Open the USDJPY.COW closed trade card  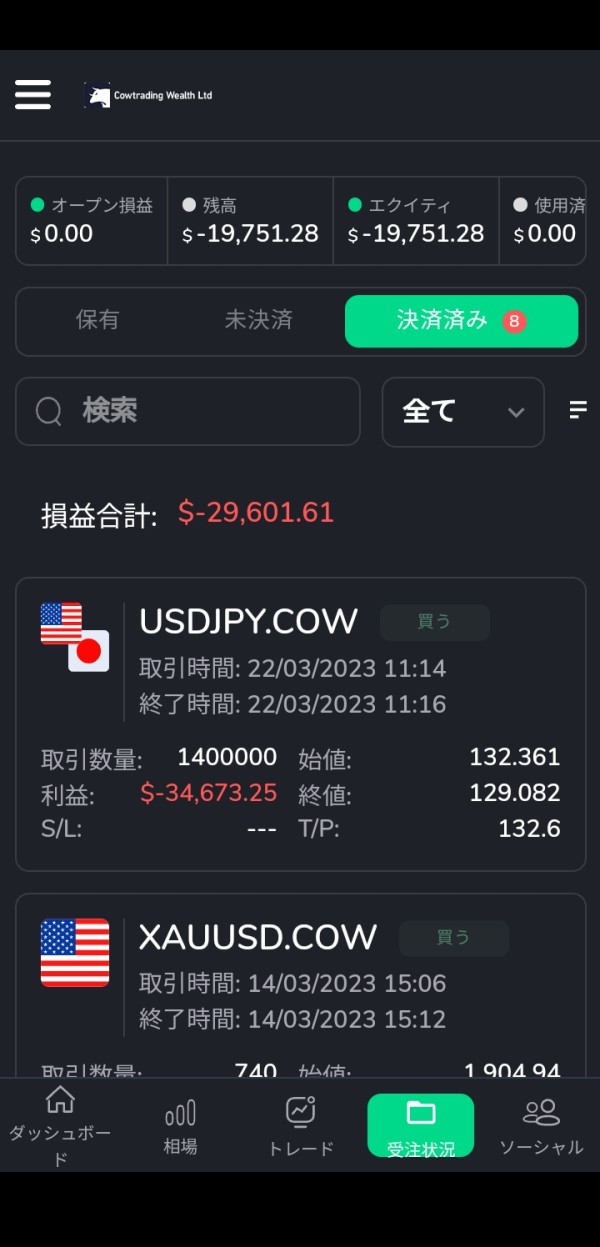(300, 723)
